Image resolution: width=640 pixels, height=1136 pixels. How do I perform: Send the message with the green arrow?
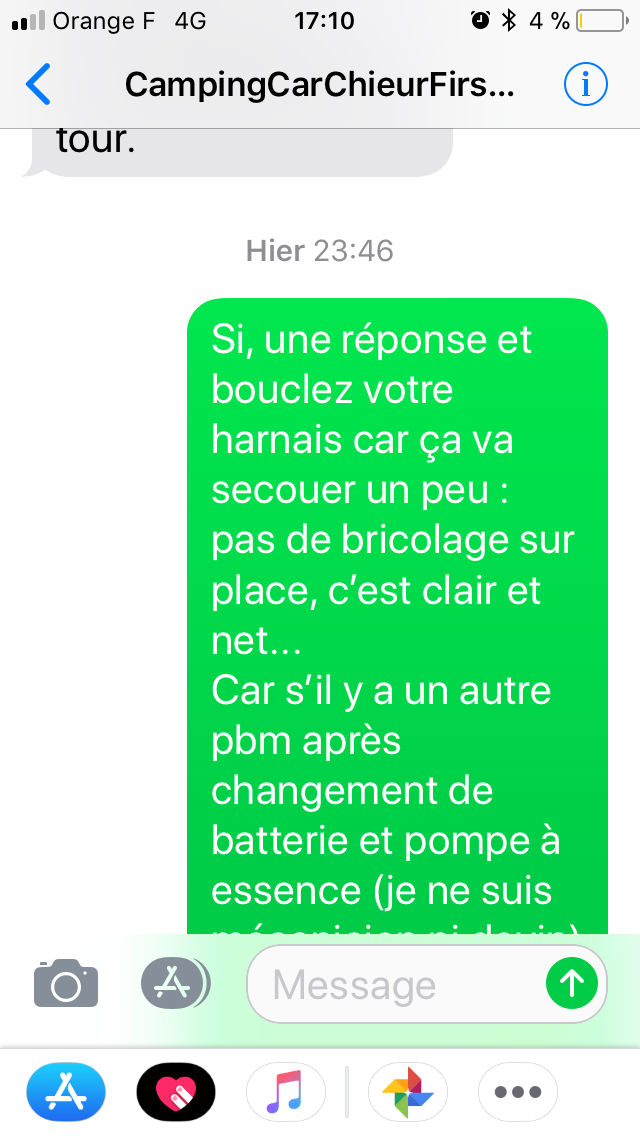[x=572, y=983]
